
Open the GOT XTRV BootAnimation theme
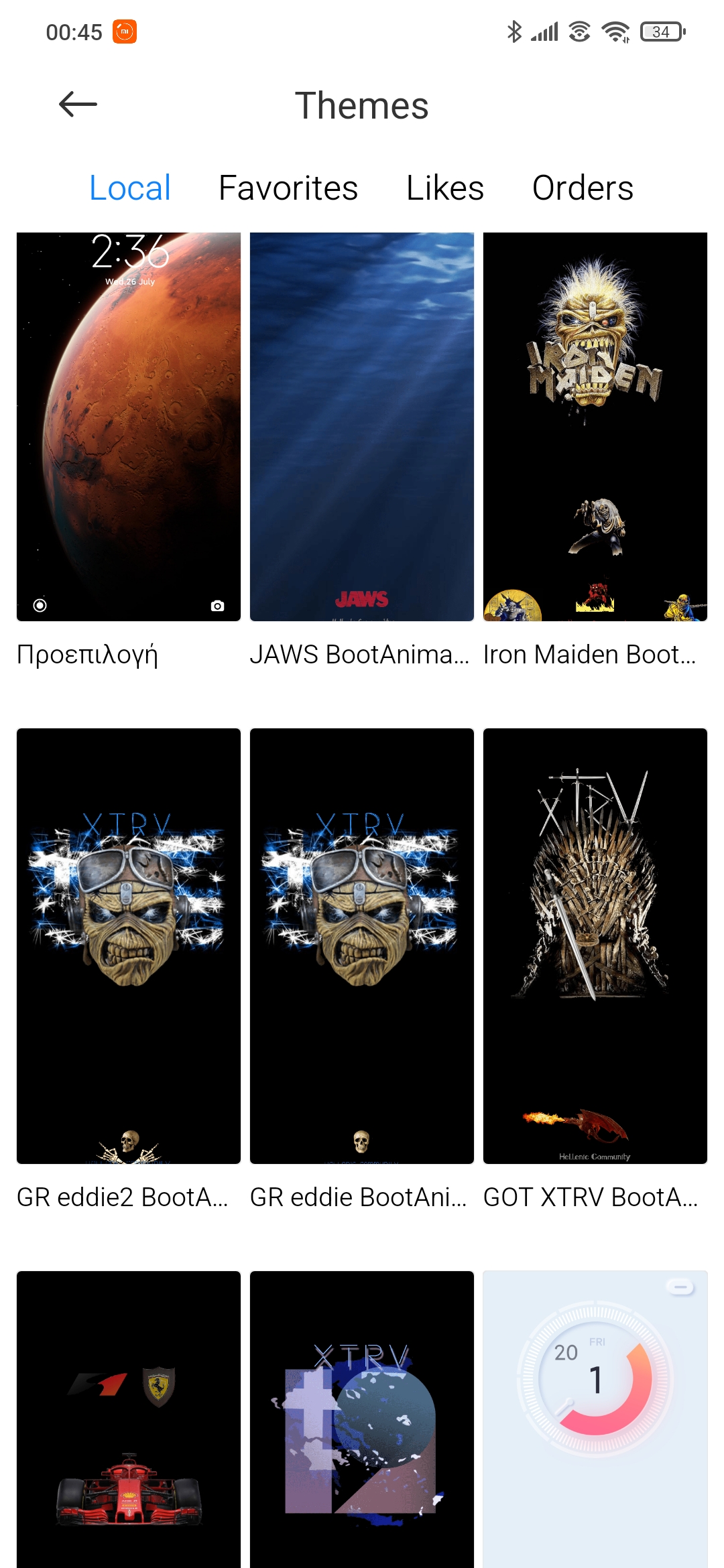pos(595,945)
